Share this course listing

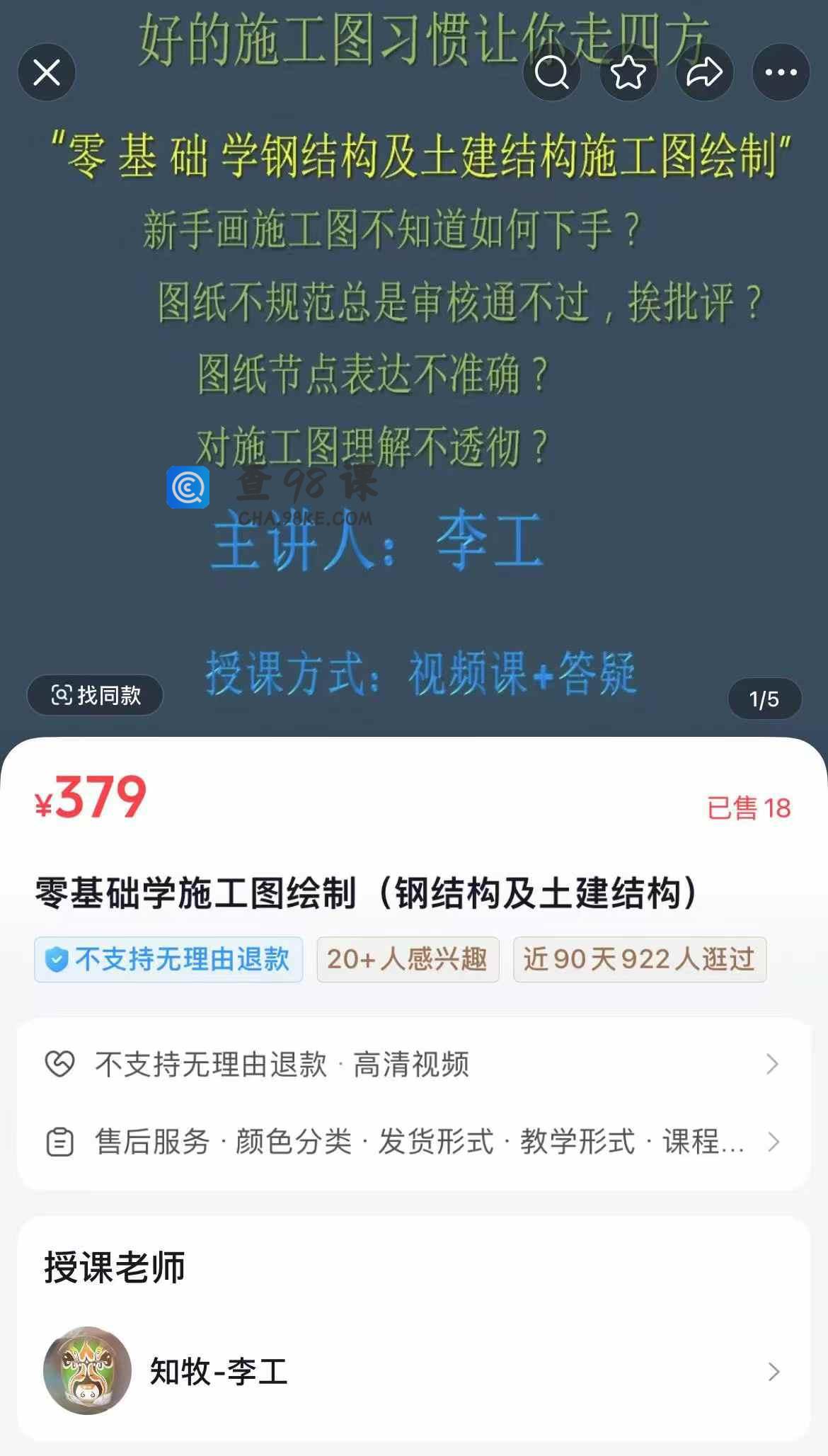point(704,72)
